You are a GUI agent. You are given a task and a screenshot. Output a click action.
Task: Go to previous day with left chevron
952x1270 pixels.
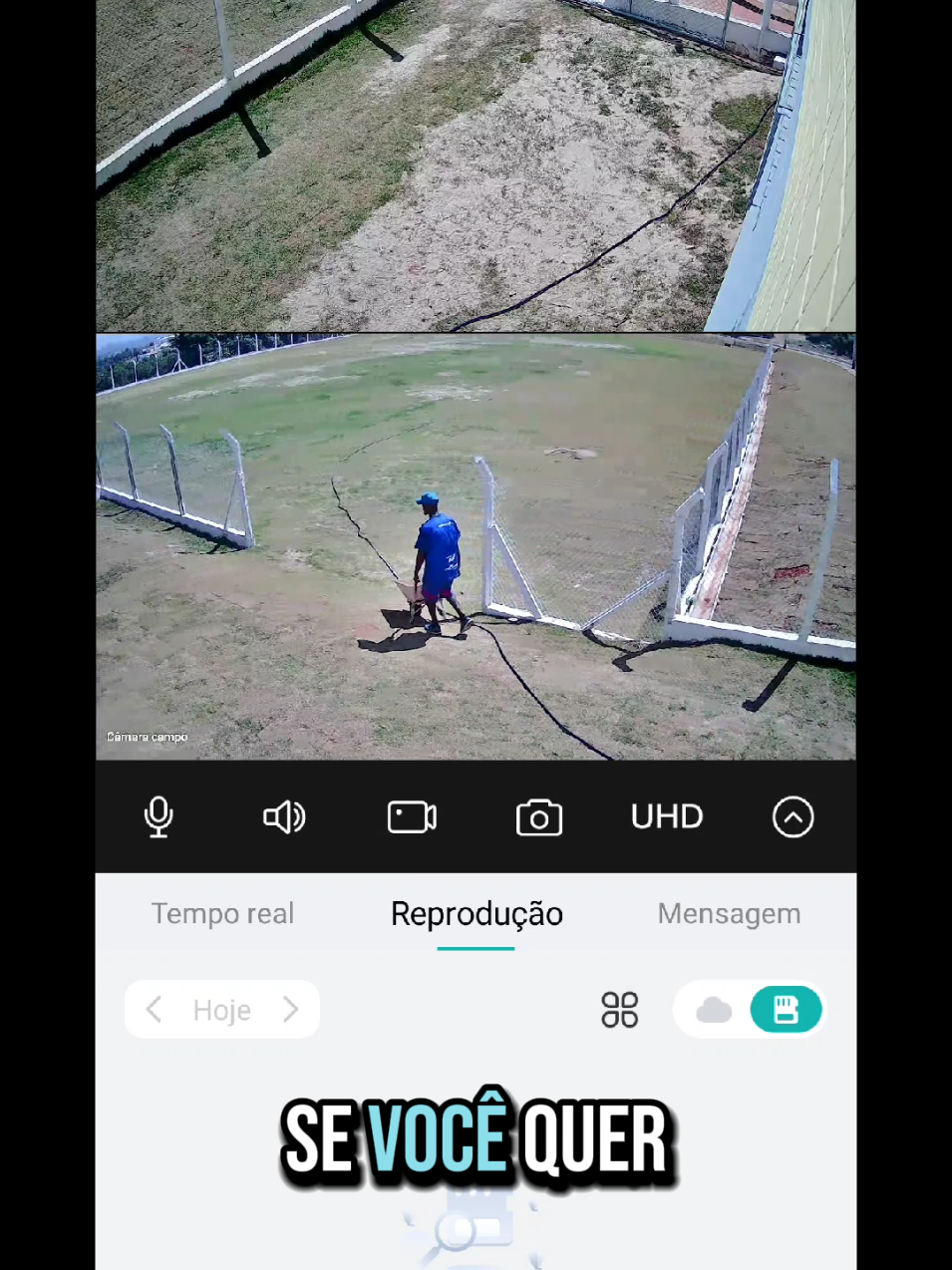(153, 1010)
